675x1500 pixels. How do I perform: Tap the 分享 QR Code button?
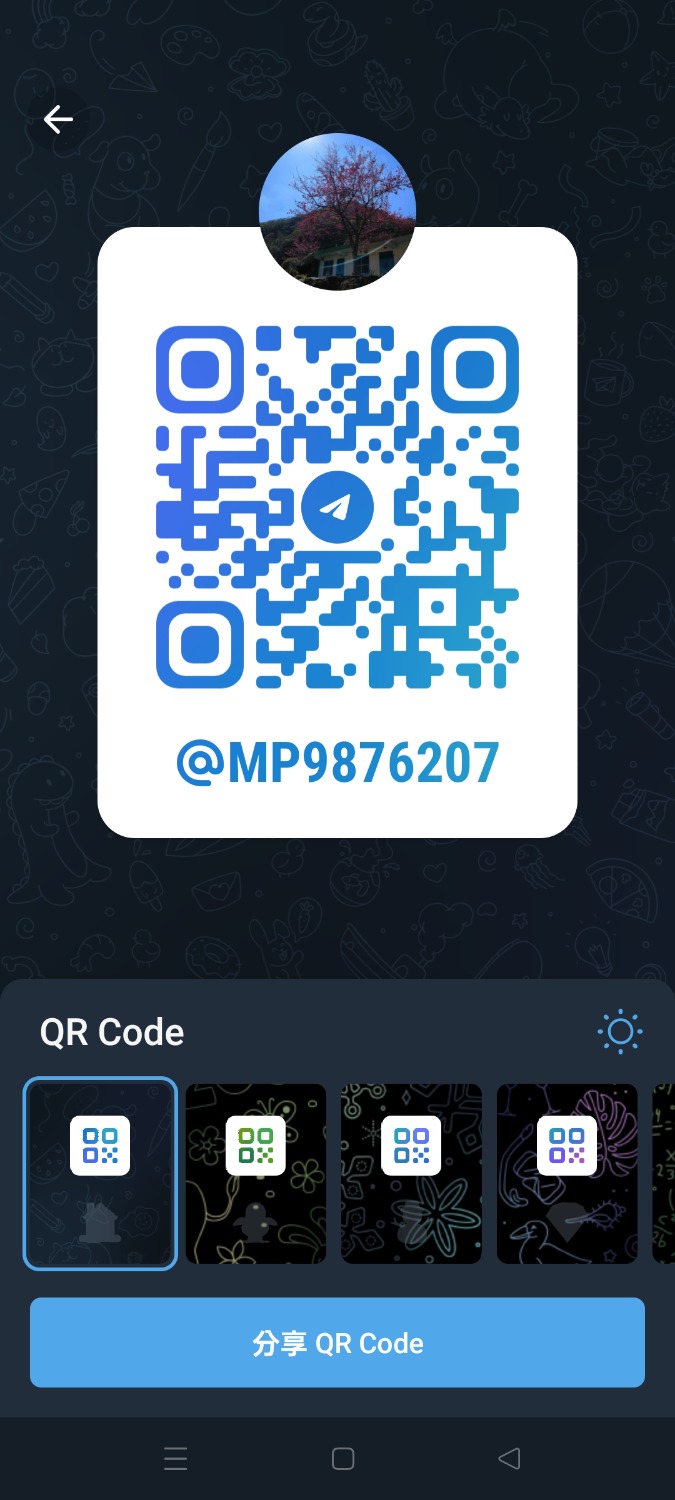click(337, 1342)
